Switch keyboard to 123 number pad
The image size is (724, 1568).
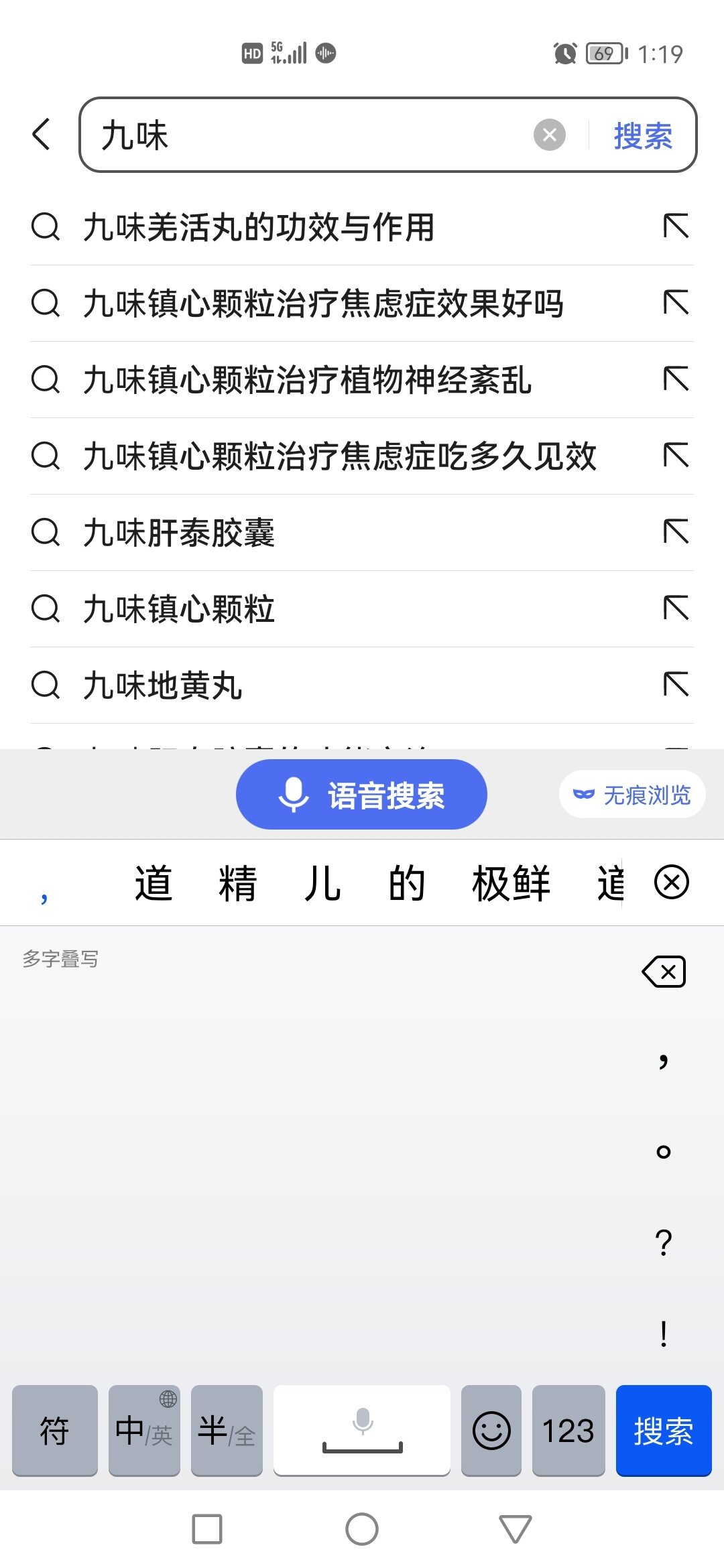(x=568, y=1431)
